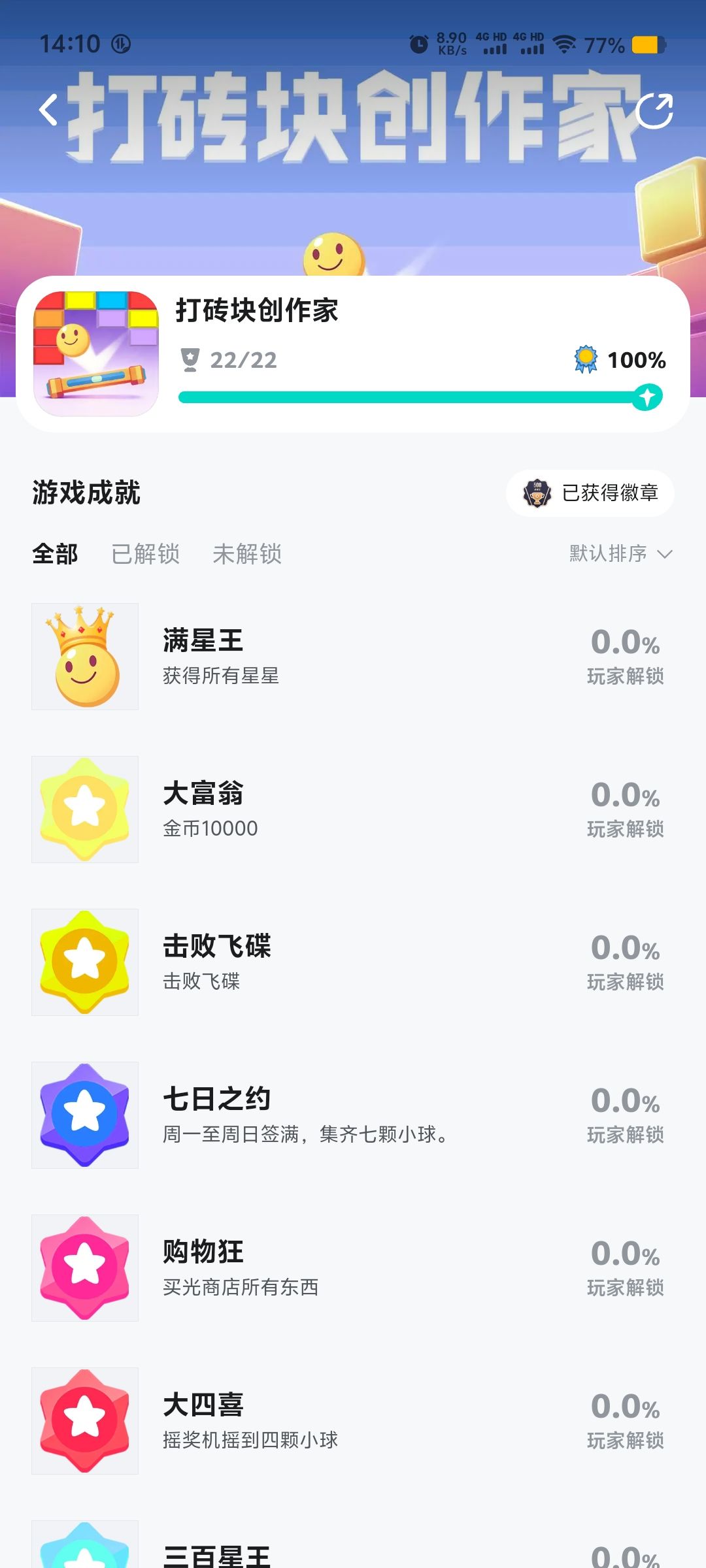Image resolution: width=706 pixels, height=1568 pixels.
Task: Switch to the 全部 tab
Action: (x=55, y=554)
